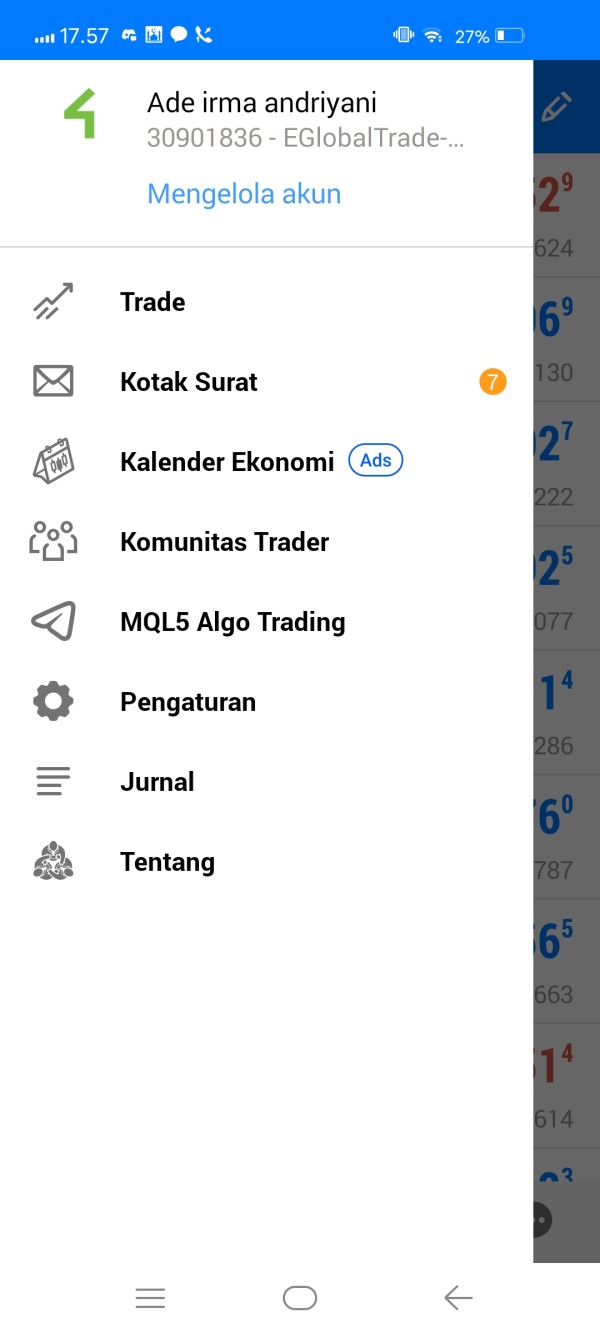This screenshot has height=1333, width=600.
Task: Go to Komunitas Trader
Action: pyautogui.click(x=266, y=542)
